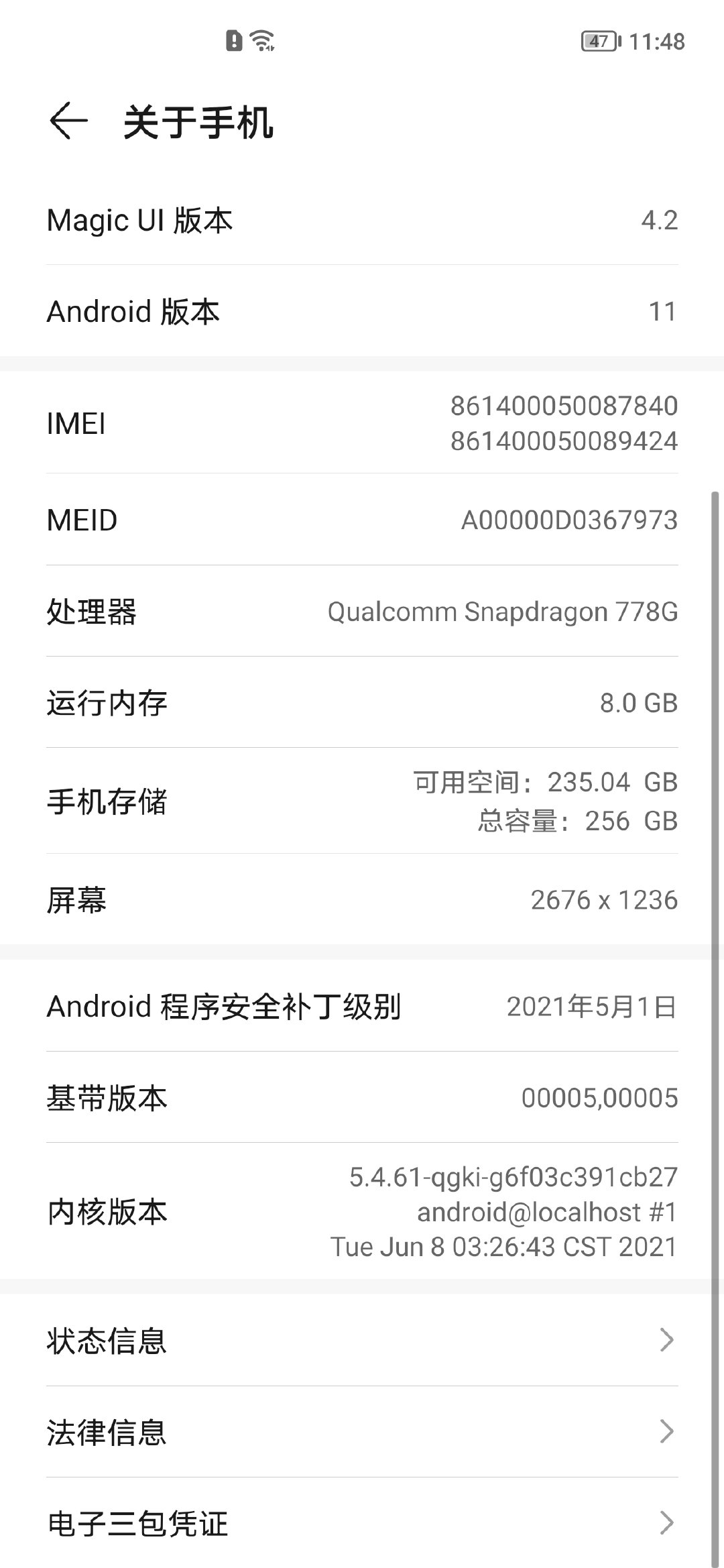Open 状态信息 details

362,1340
